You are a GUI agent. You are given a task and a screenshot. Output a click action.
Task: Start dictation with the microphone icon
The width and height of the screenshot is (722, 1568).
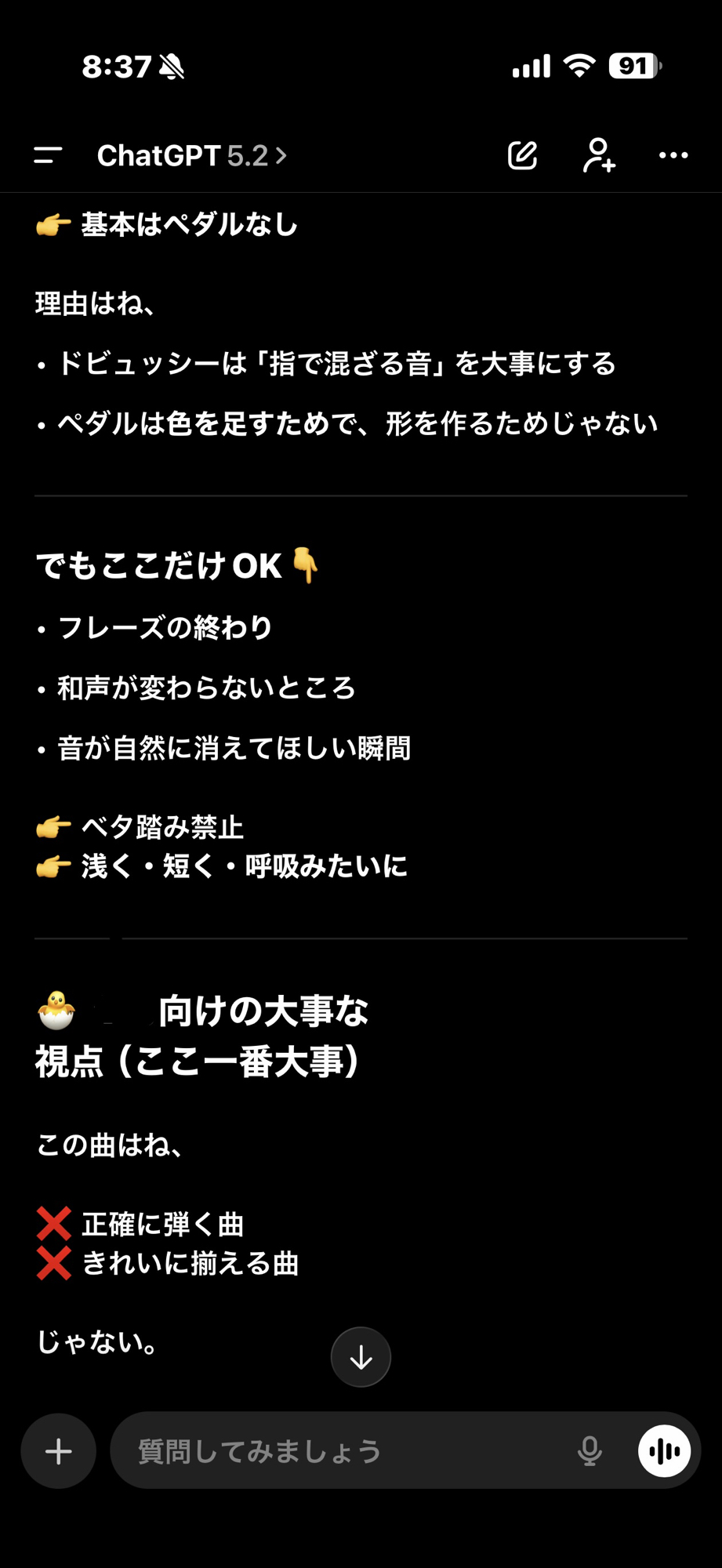tap(590, 1451)
